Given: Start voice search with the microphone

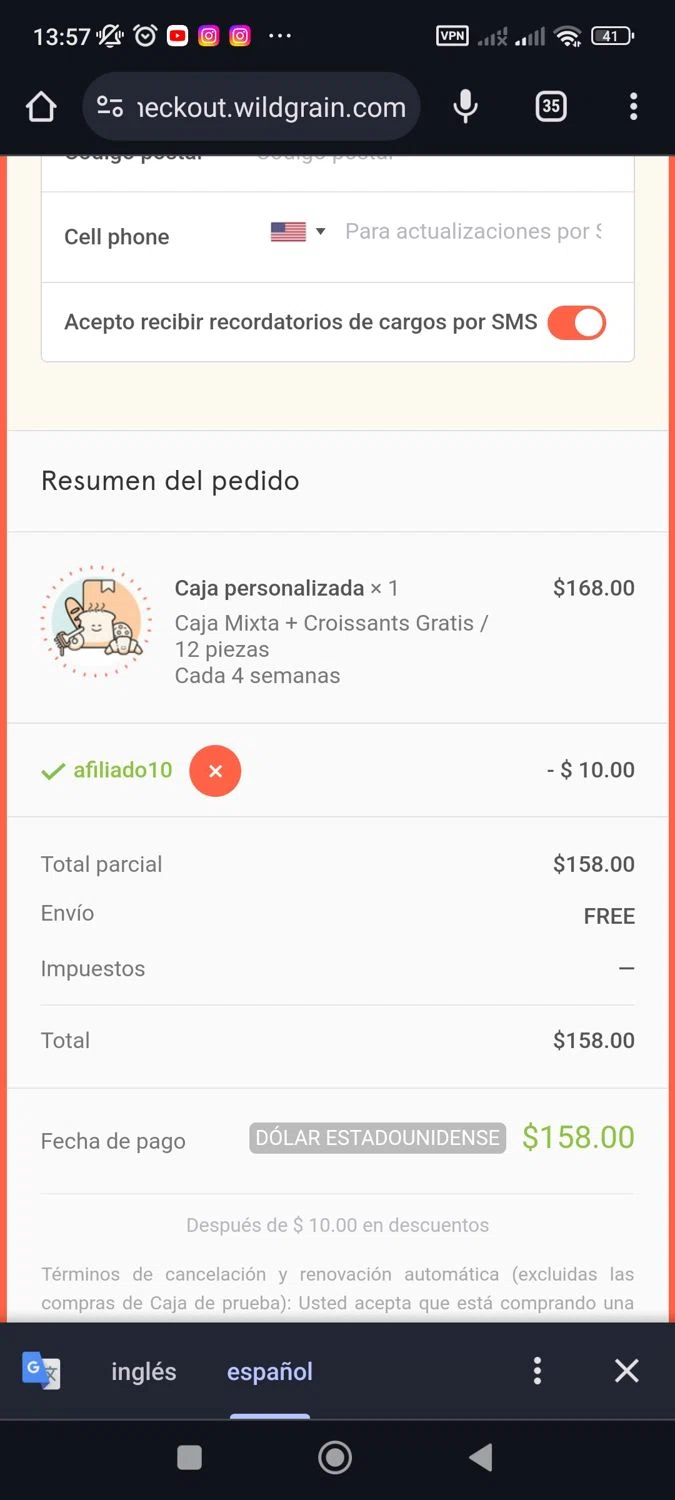Looking at the screenshot, I should pos(465,107).
